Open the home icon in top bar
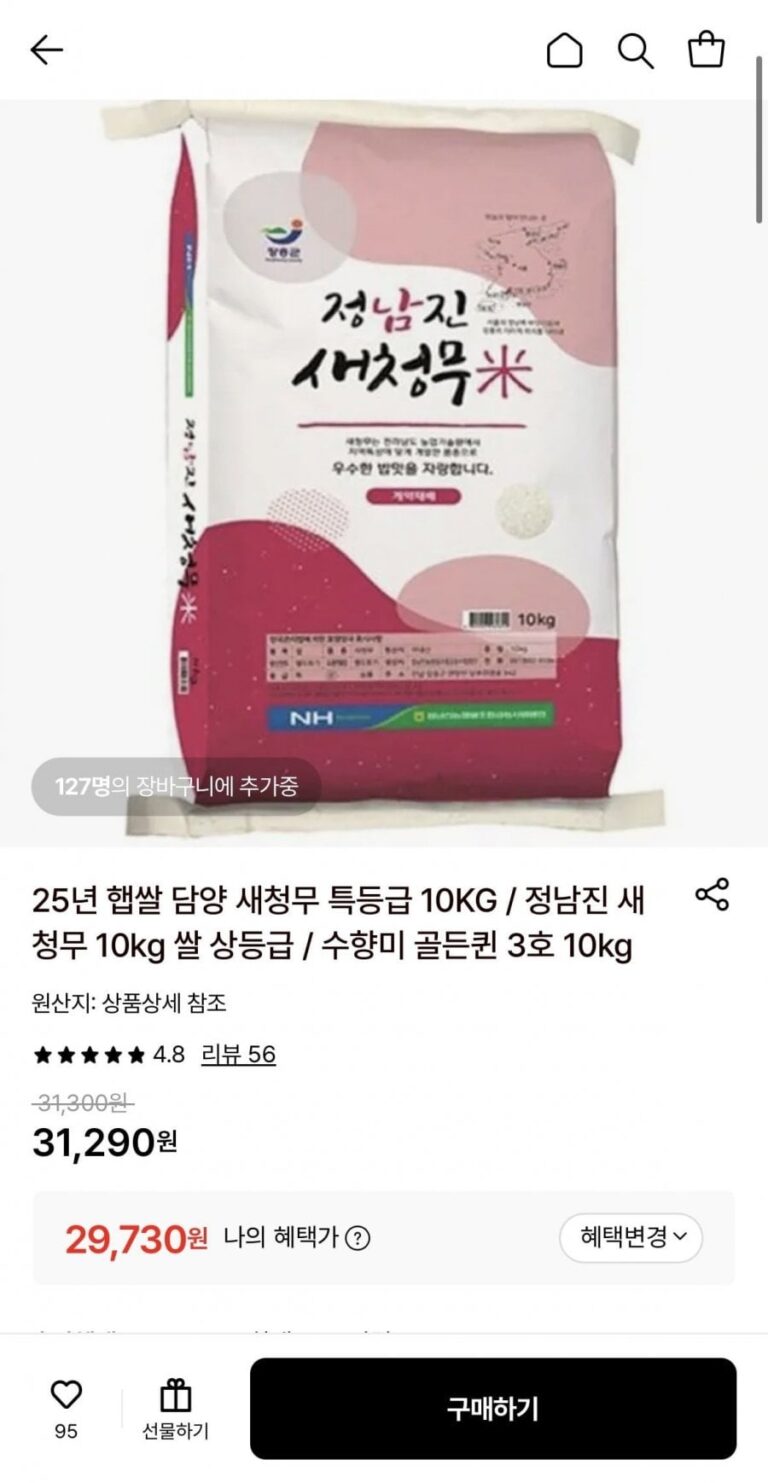Image resolution: width=768 pixels, height=1483 pixels. point(564,50)
